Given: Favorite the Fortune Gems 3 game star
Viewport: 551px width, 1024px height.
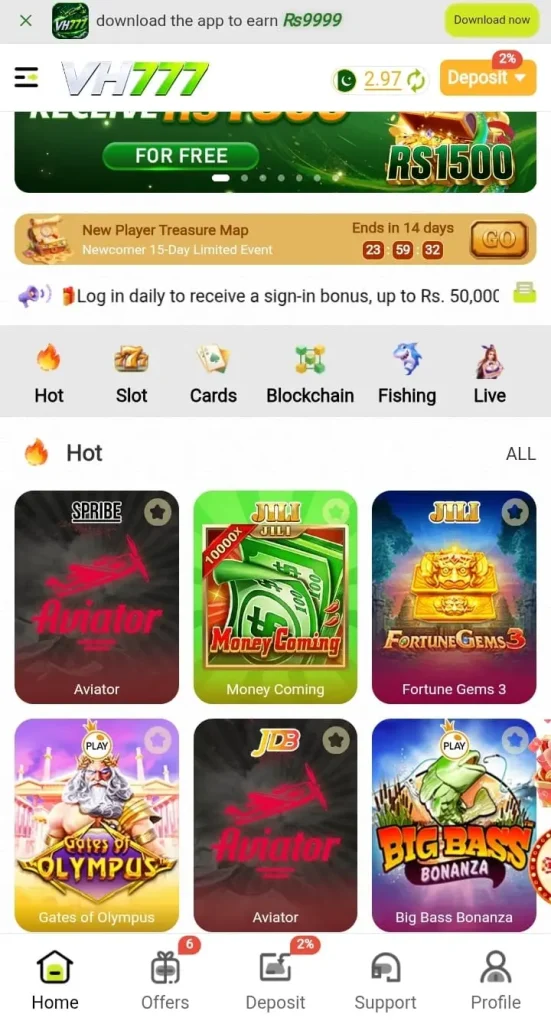Looking at the screenshot, I should tap(515, 512).
